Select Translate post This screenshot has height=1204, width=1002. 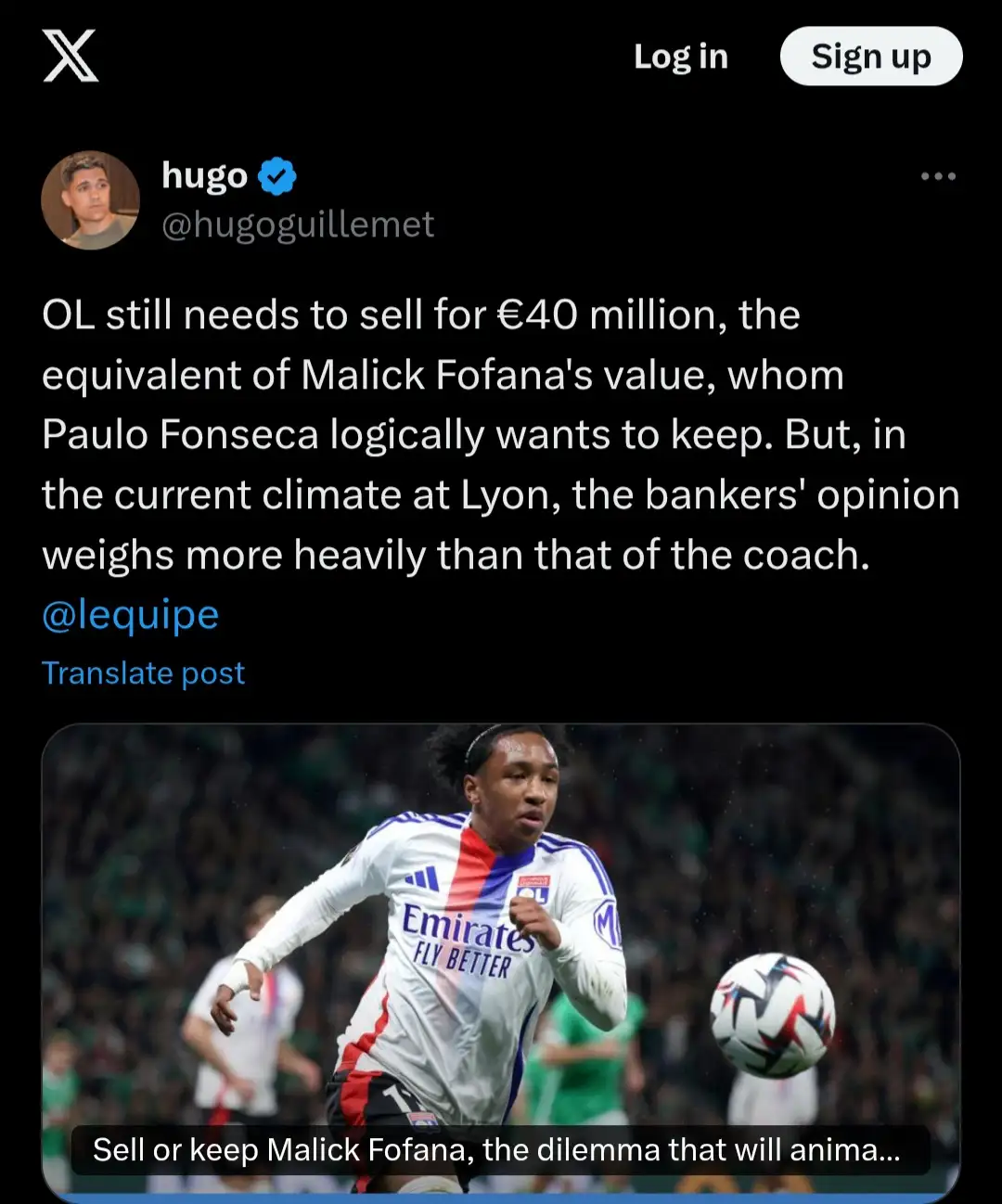pyautogui.click(x=144, y=672)
